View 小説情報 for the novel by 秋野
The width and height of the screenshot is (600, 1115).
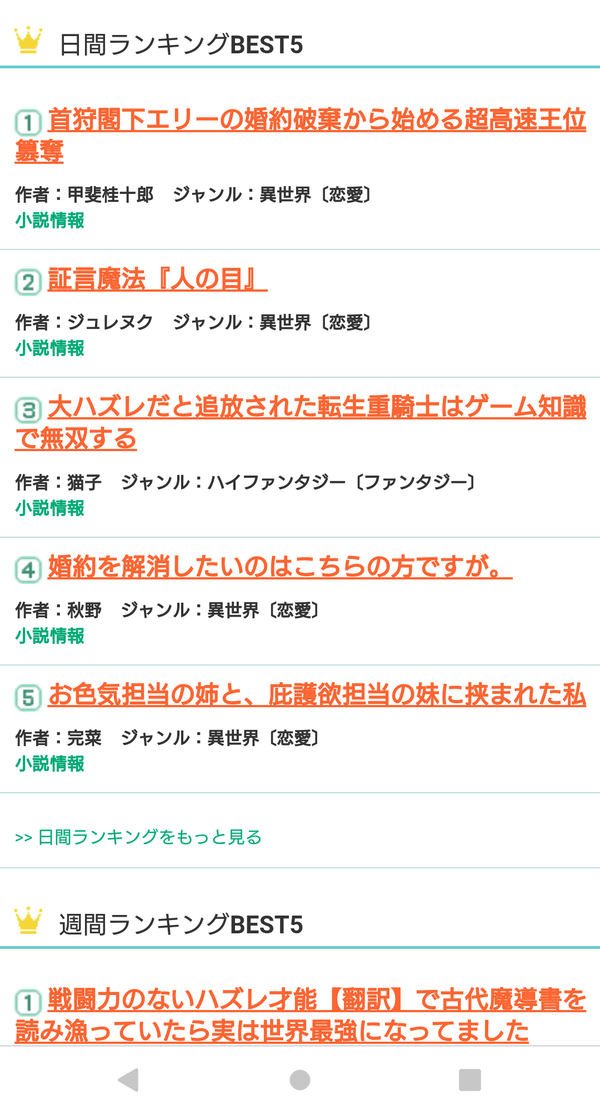pyautogui.click(x=50, y=636)
